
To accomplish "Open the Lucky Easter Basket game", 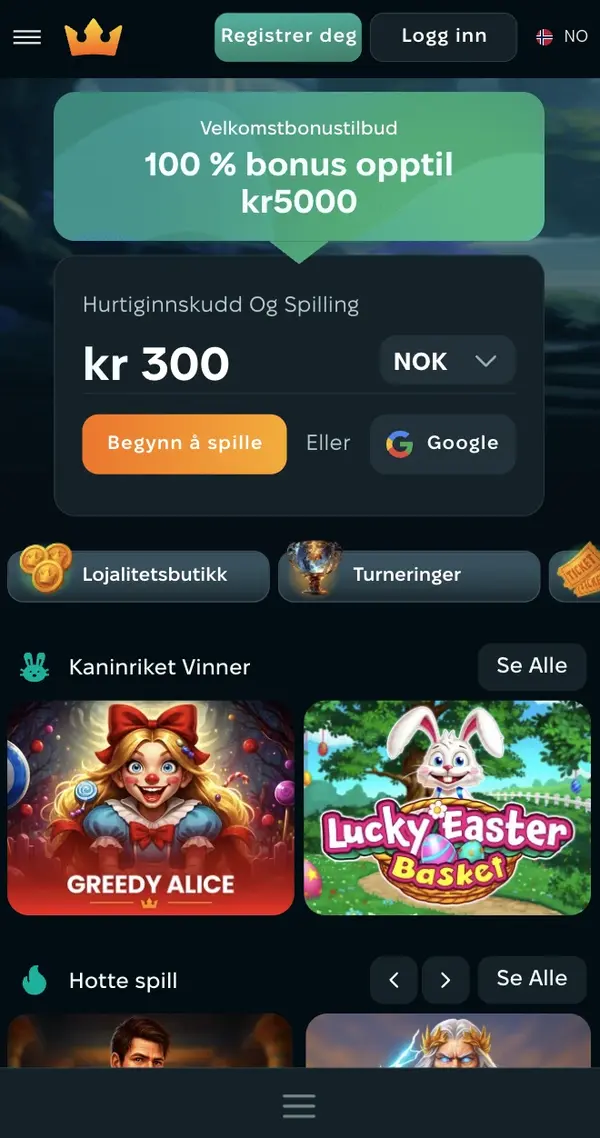I will point(447,806).
